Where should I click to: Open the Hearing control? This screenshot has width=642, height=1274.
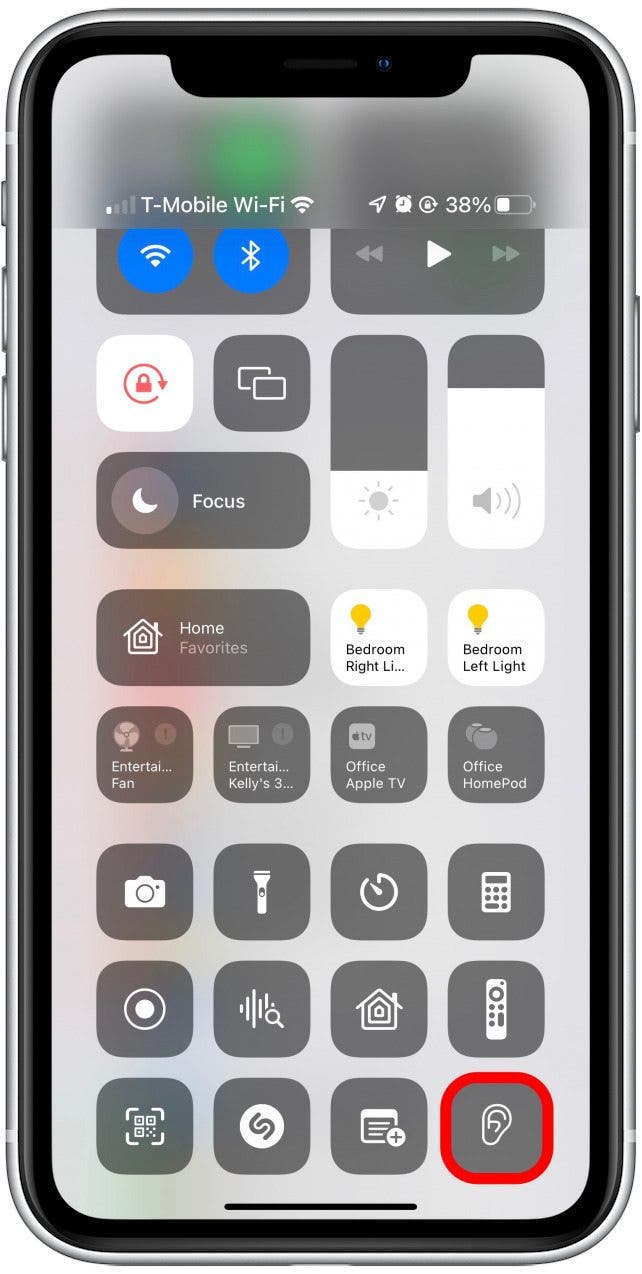pos(495,1126)
